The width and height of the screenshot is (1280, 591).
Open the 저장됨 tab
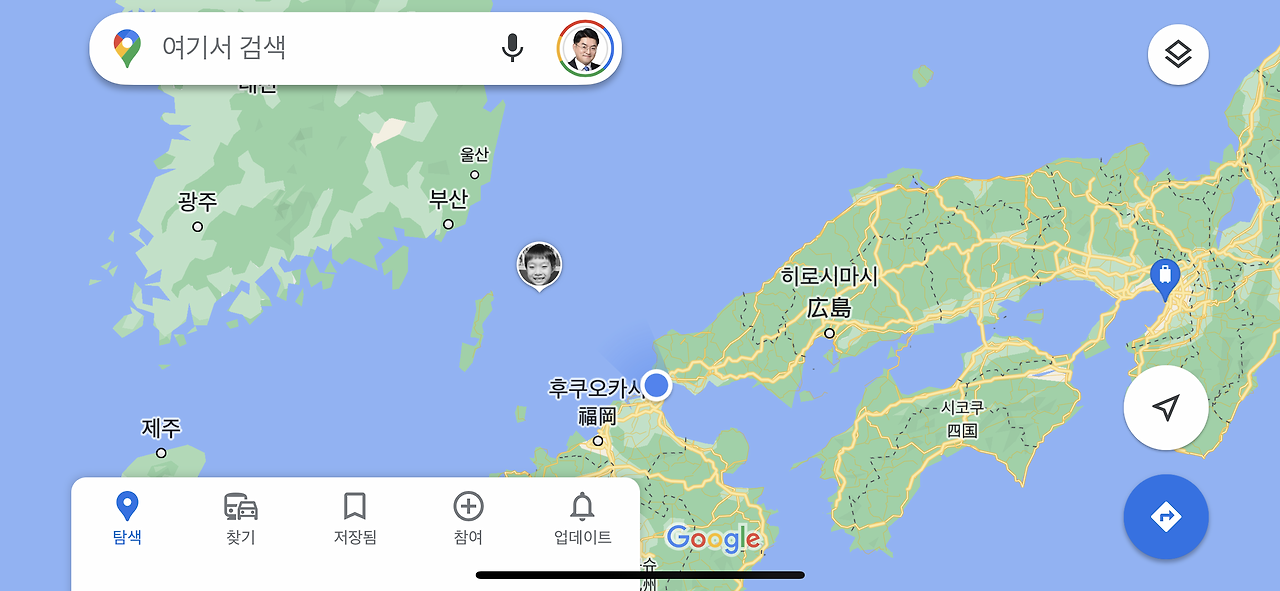355,518
